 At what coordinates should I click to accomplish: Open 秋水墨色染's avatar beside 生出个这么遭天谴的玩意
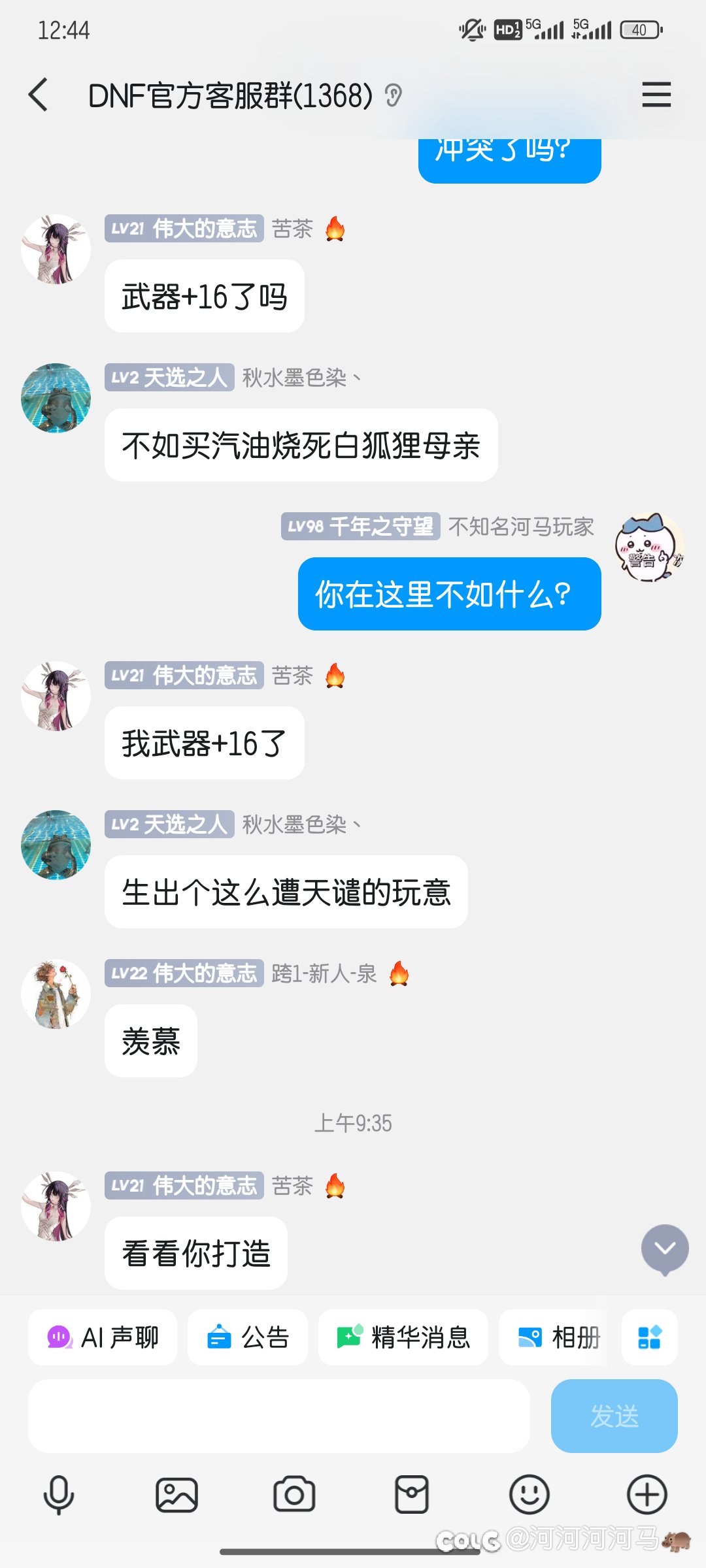tap(56, 845)
